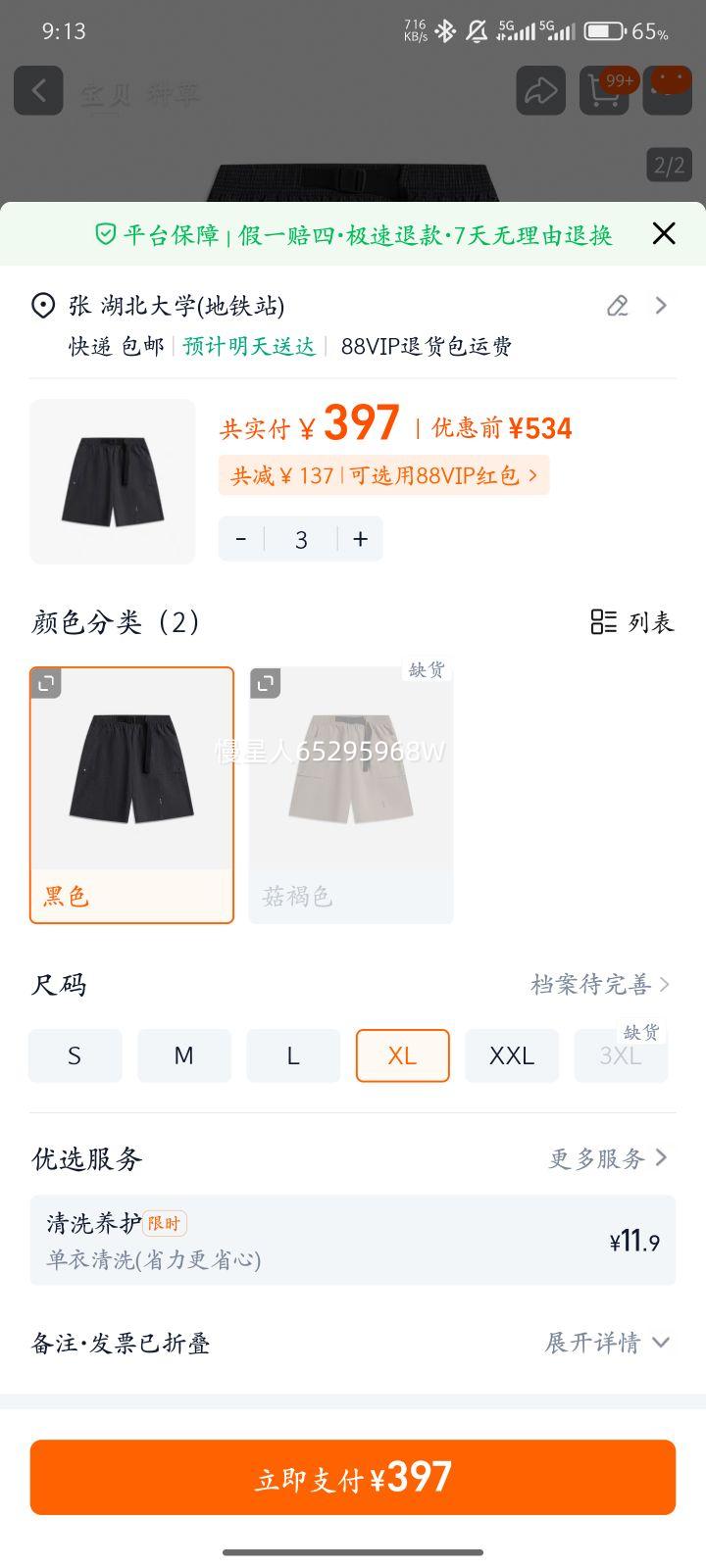706x1568 pixels.
Task: Increase quantity with the plus button
Action: tap(360, 538)
